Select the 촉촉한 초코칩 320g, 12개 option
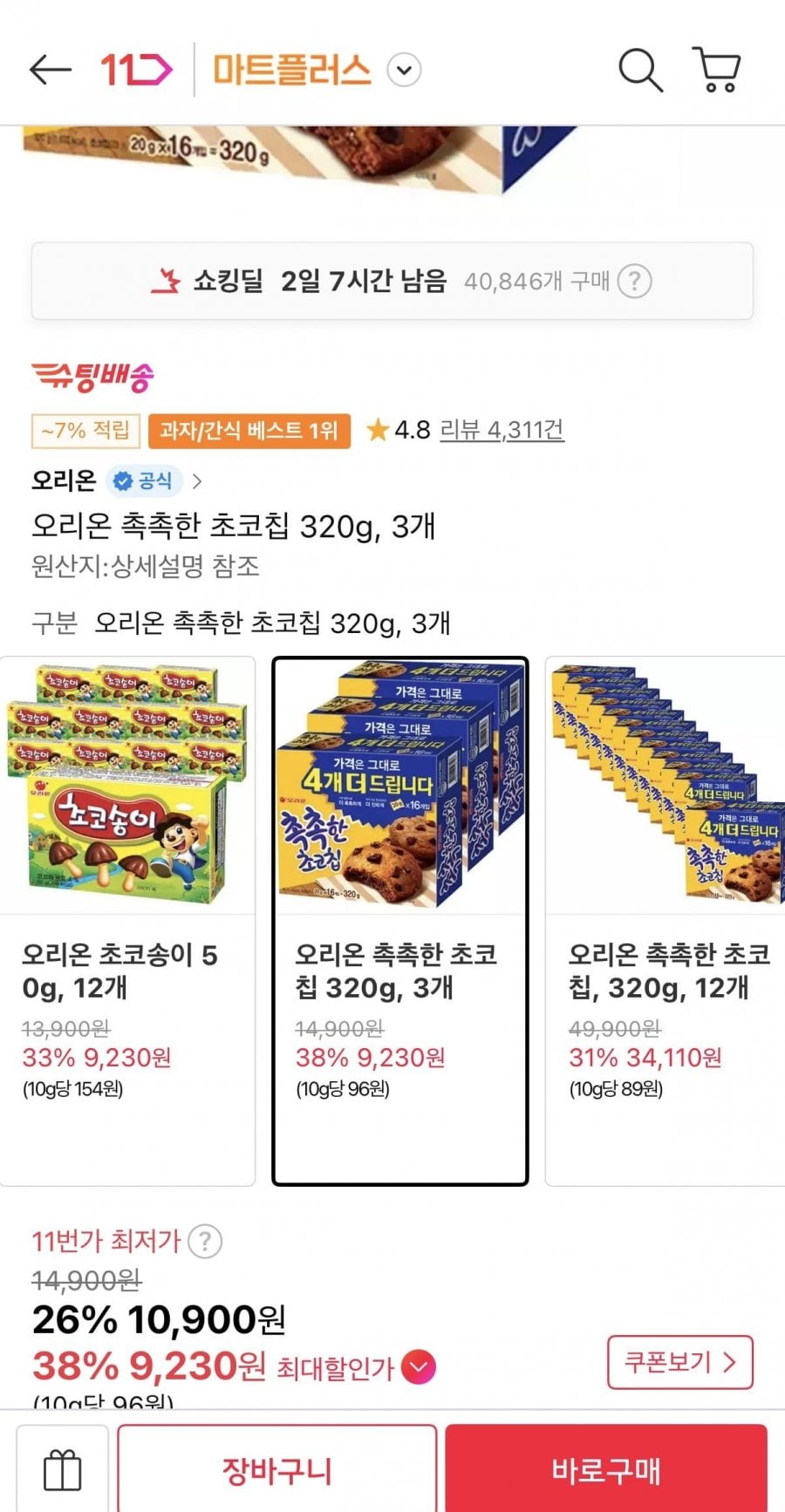Image resolution: width=785 pixels, height=1512 pixels. tap(665, 921)
